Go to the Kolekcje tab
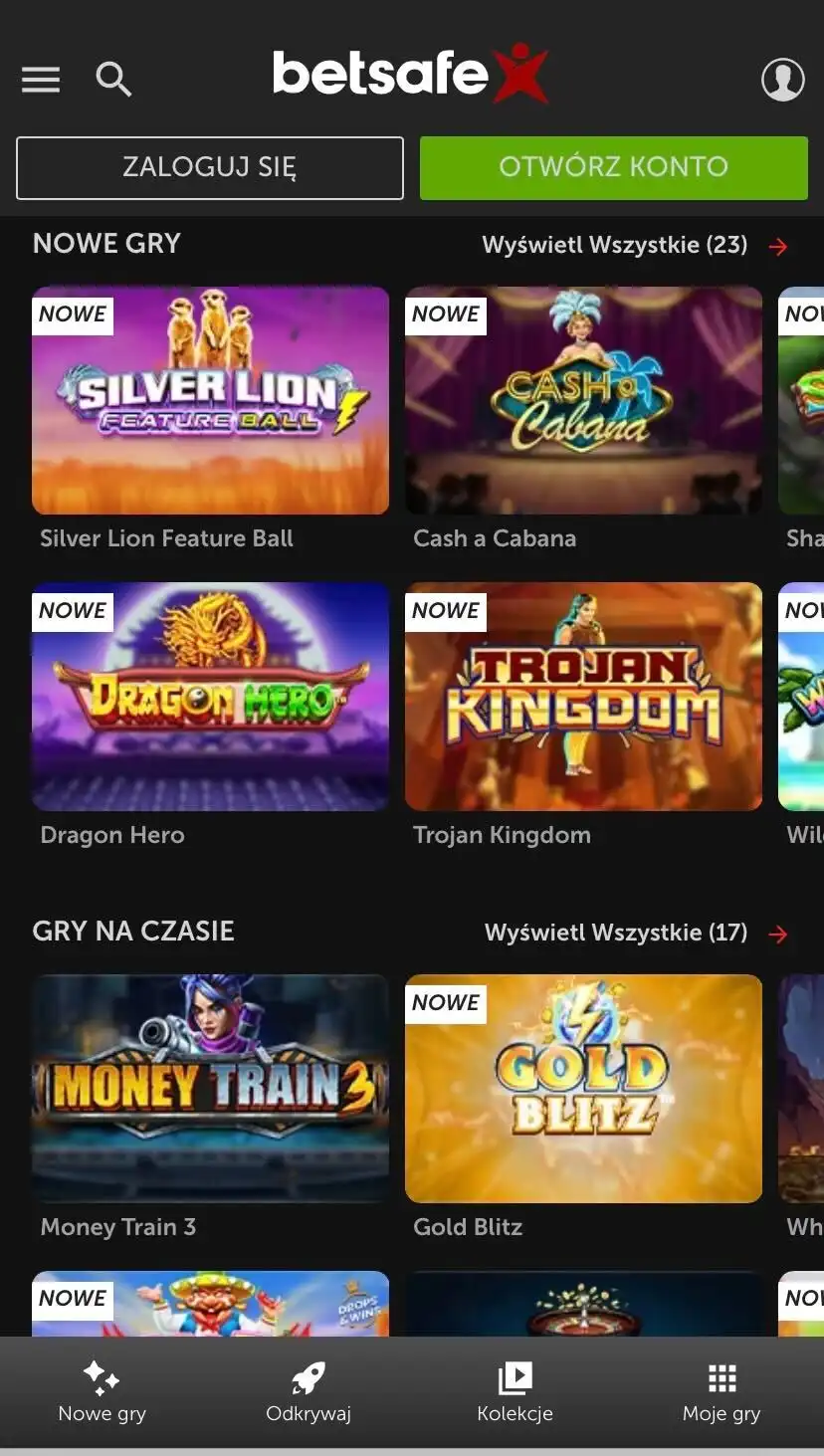The height and width of the screenshot is (1456, 824). point(515,1392)
